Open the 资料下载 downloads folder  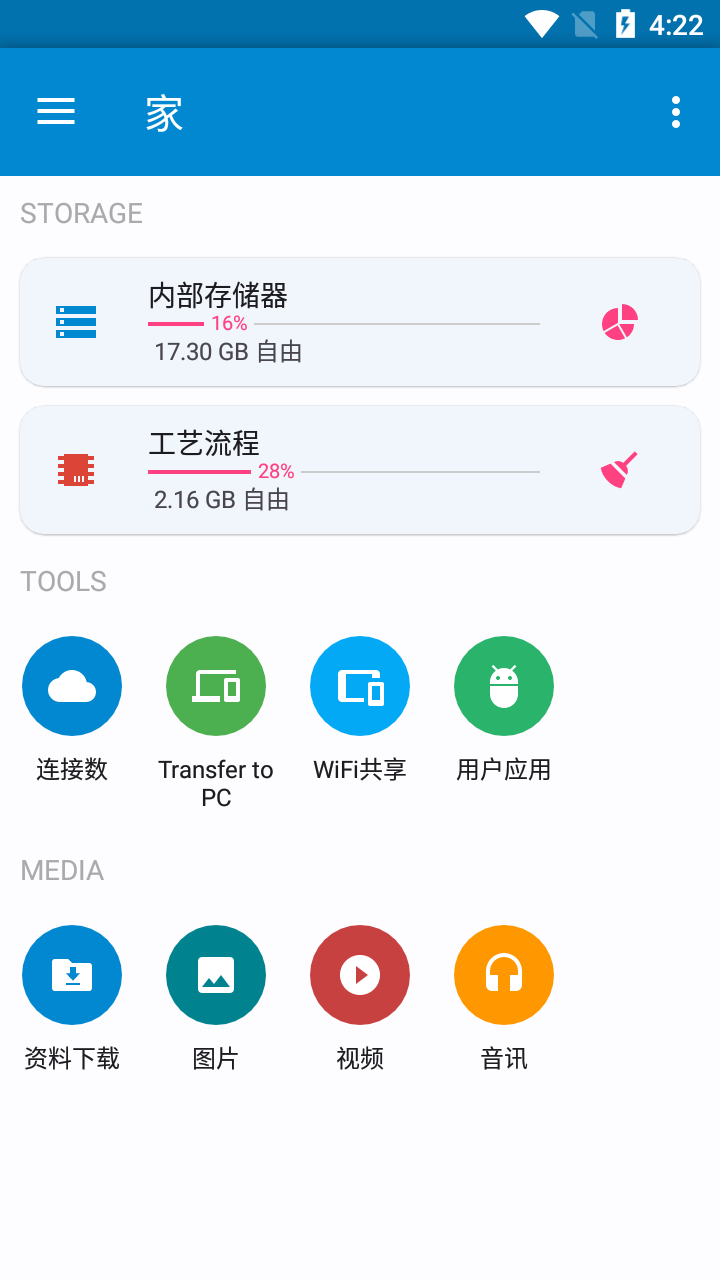point(72,975)
